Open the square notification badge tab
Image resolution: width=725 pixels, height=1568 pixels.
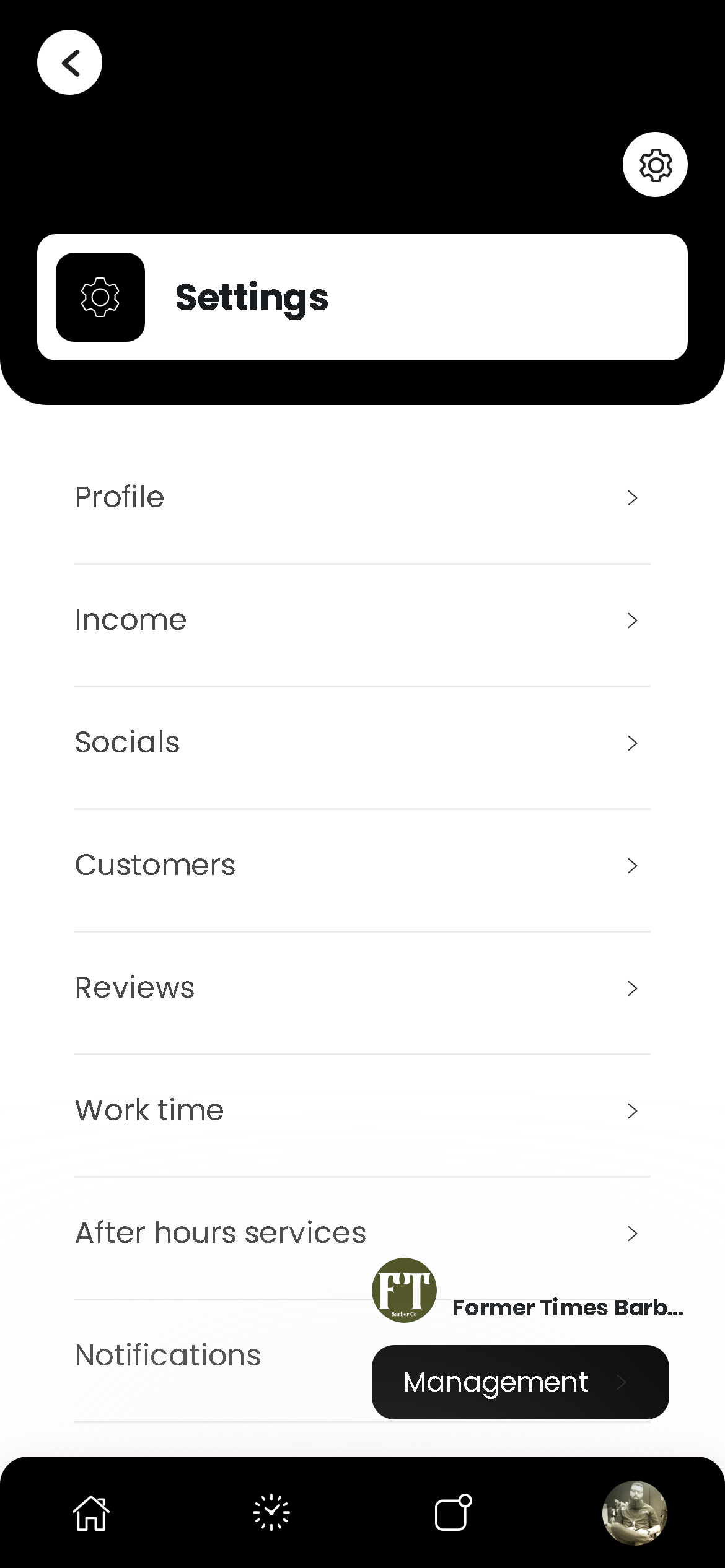453,1513
